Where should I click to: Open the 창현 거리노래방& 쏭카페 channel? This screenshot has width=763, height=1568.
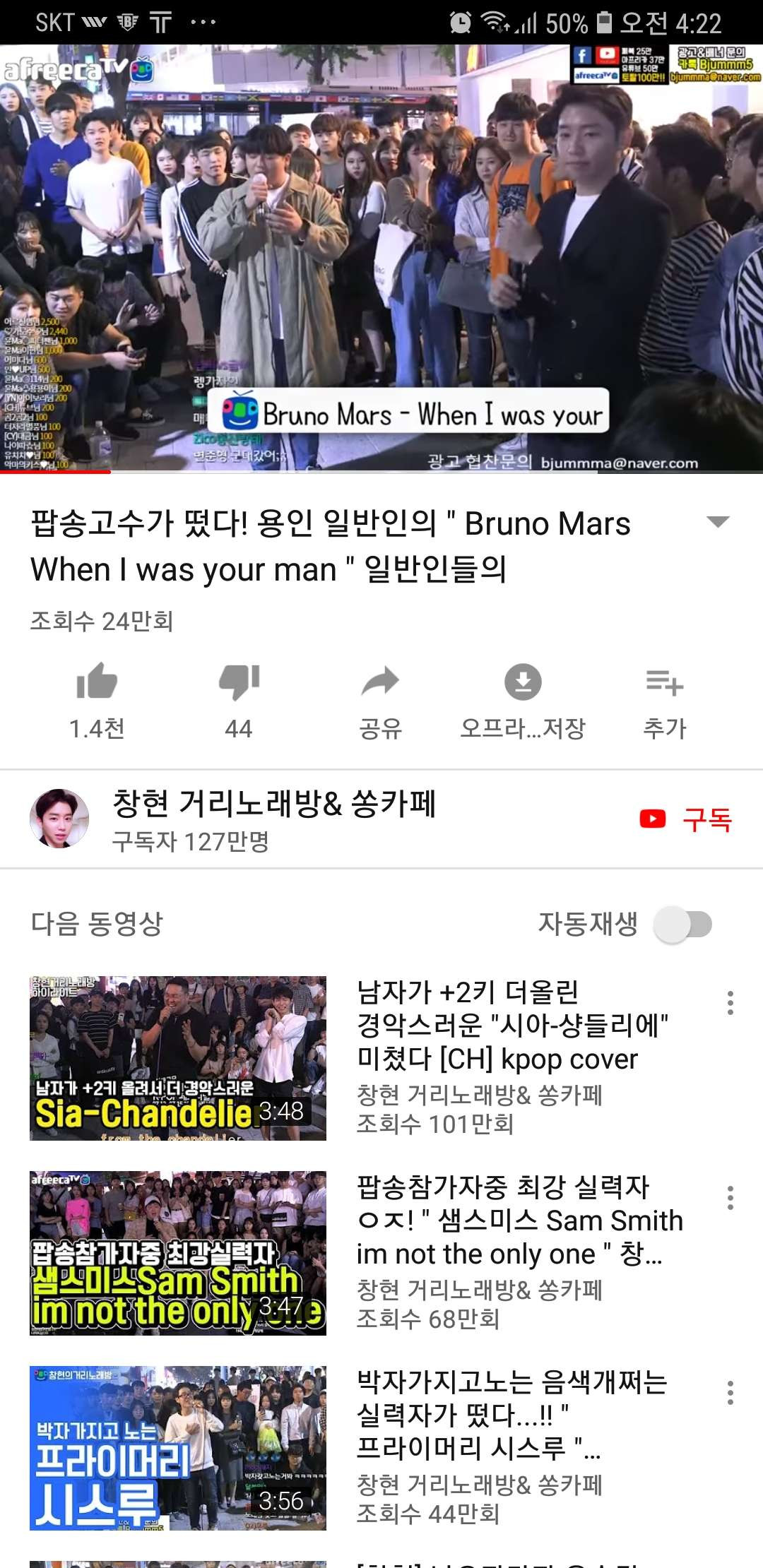tap(274, 819)
